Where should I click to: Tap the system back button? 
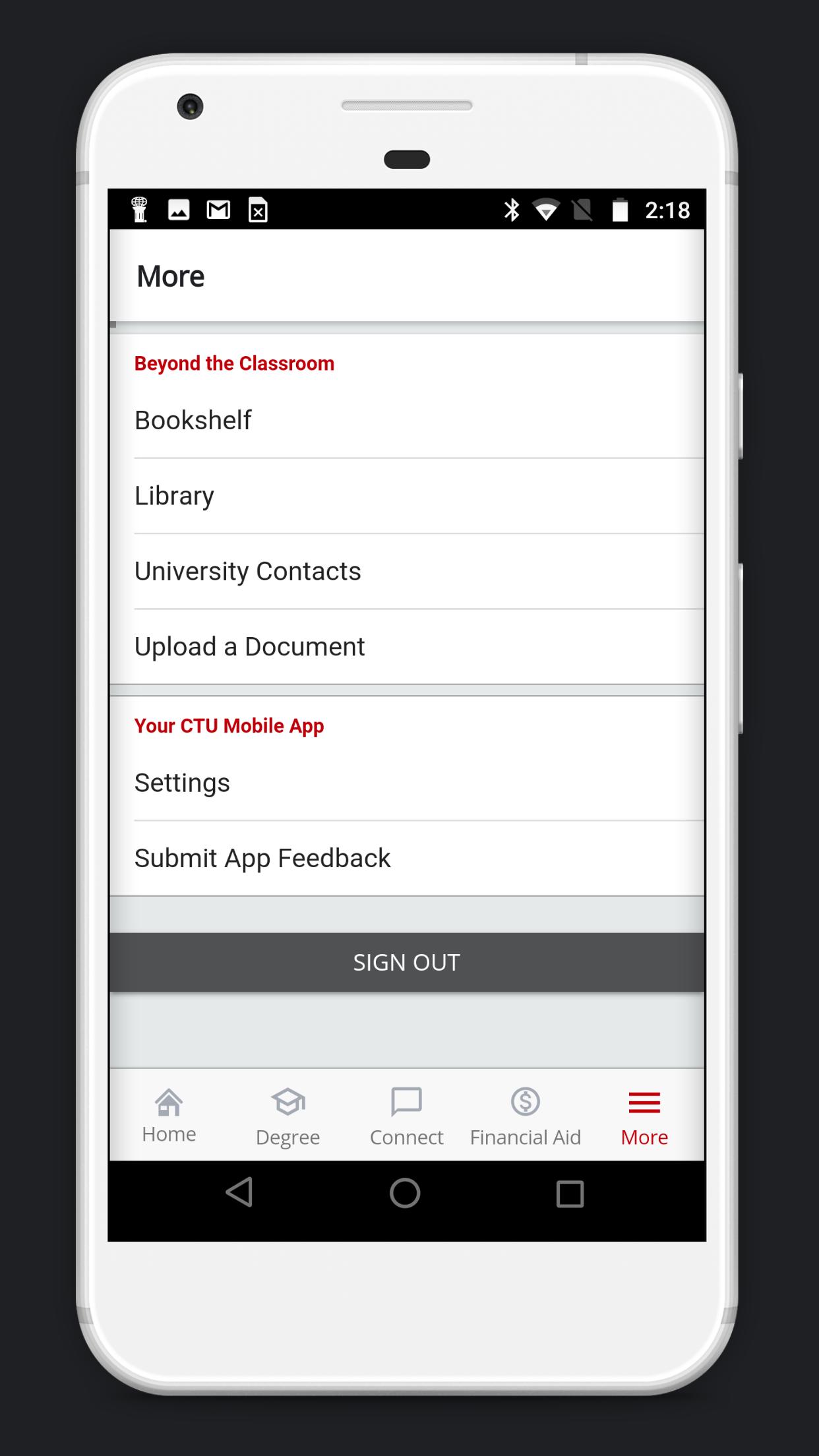click(x=239, y=1193)
